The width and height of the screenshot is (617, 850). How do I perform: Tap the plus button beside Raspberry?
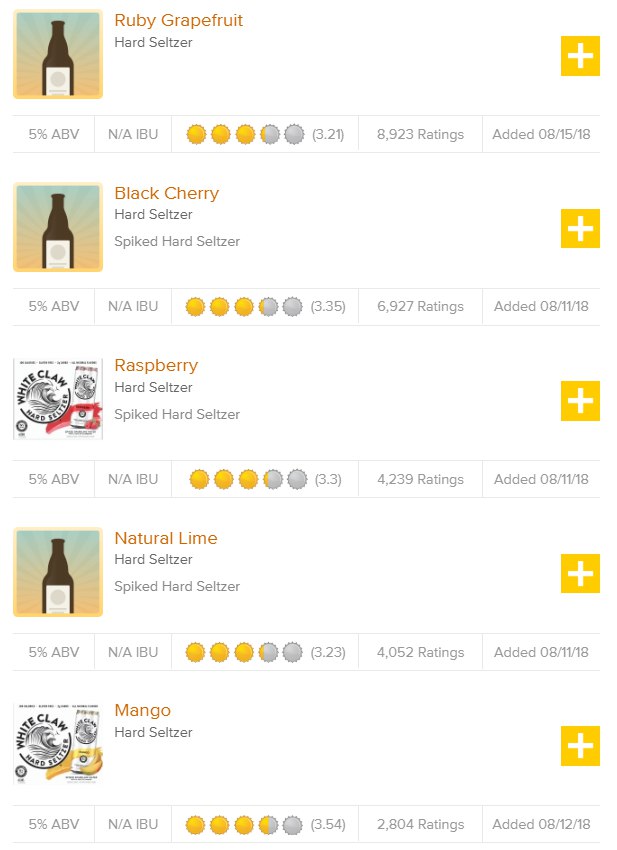pyautogui.click(x=580, y=401)
